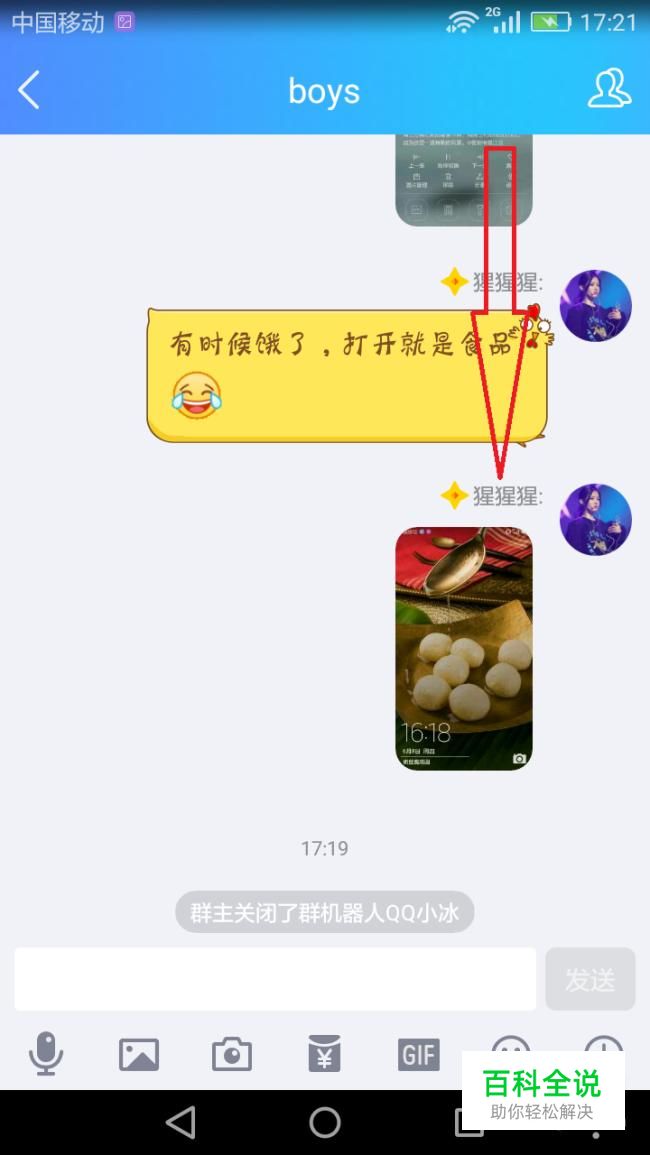The height and width of the screenshot is (1155, 650).
Task: Start voice input with the microphone icon
Action: click(46, 1054)
